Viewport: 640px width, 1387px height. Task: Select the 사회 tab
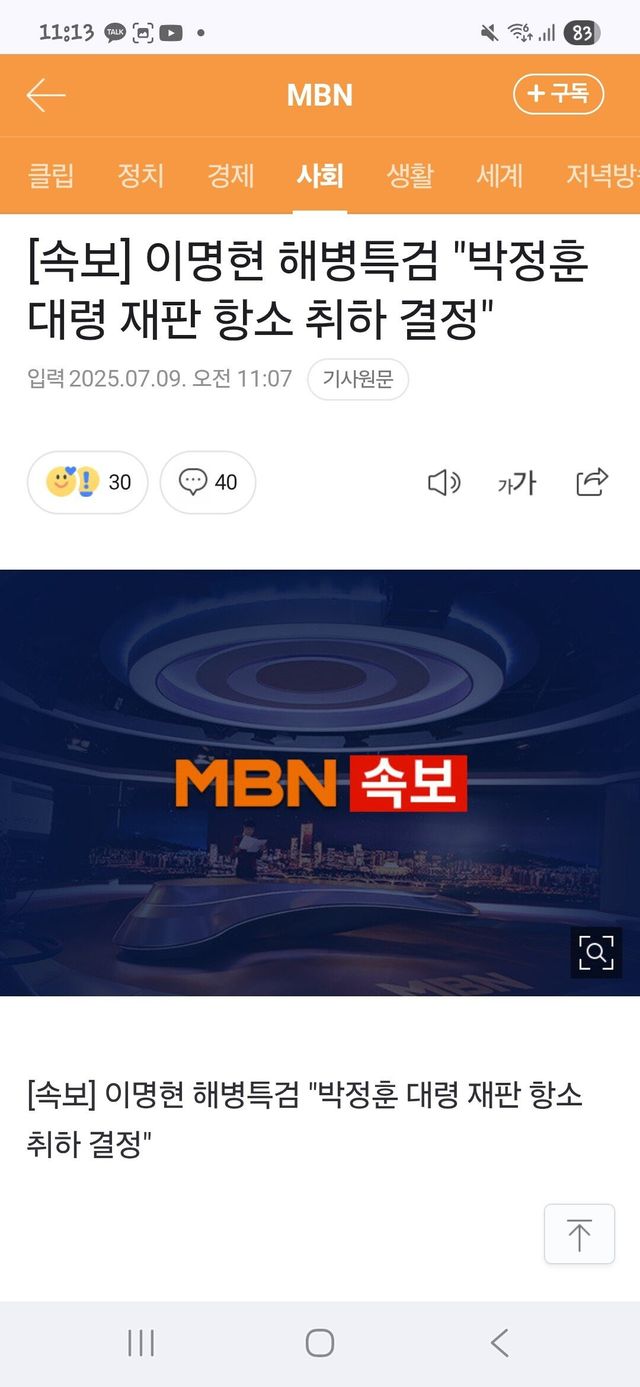pos(320,176)
